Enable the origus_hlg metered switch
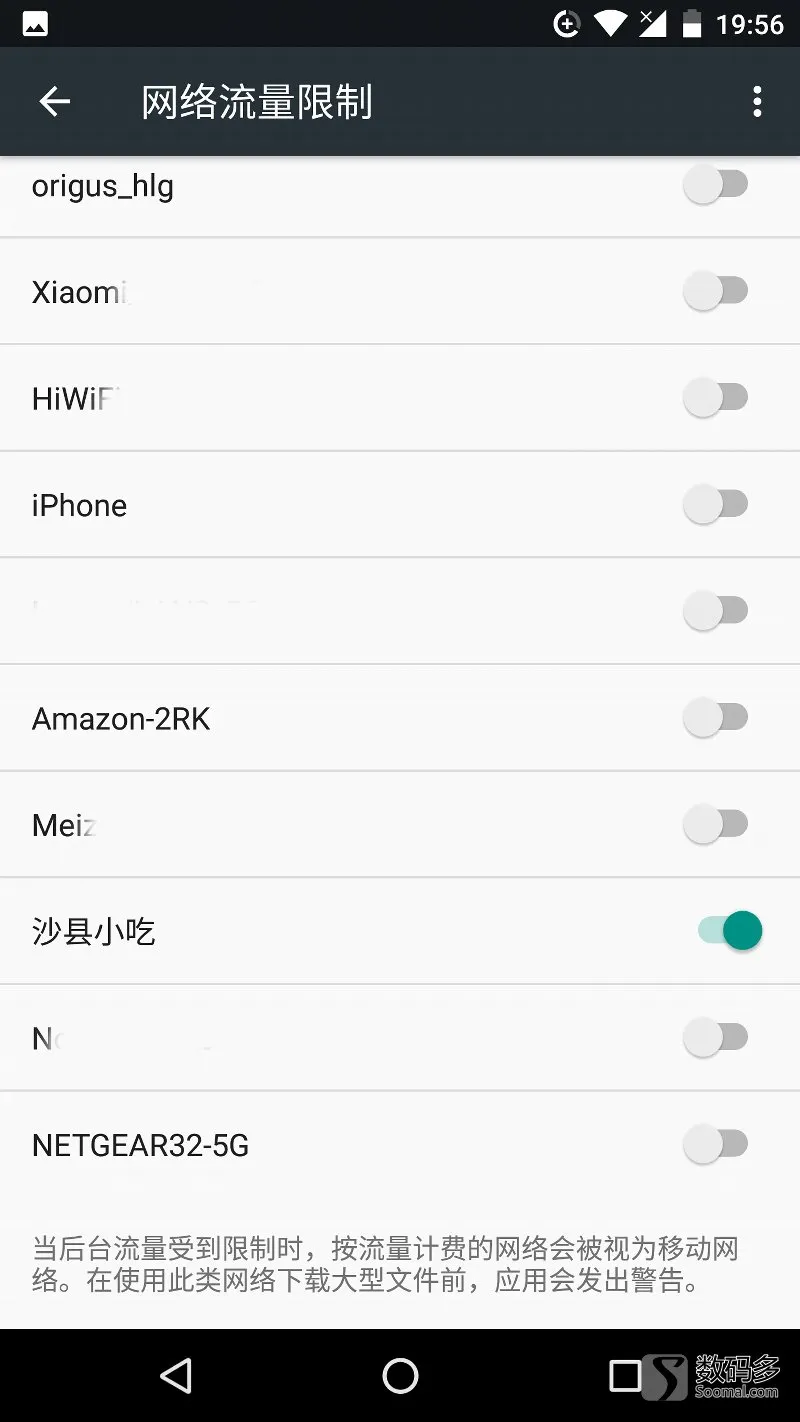Viewport: 800px width, 1422px height. click(716, 184)
